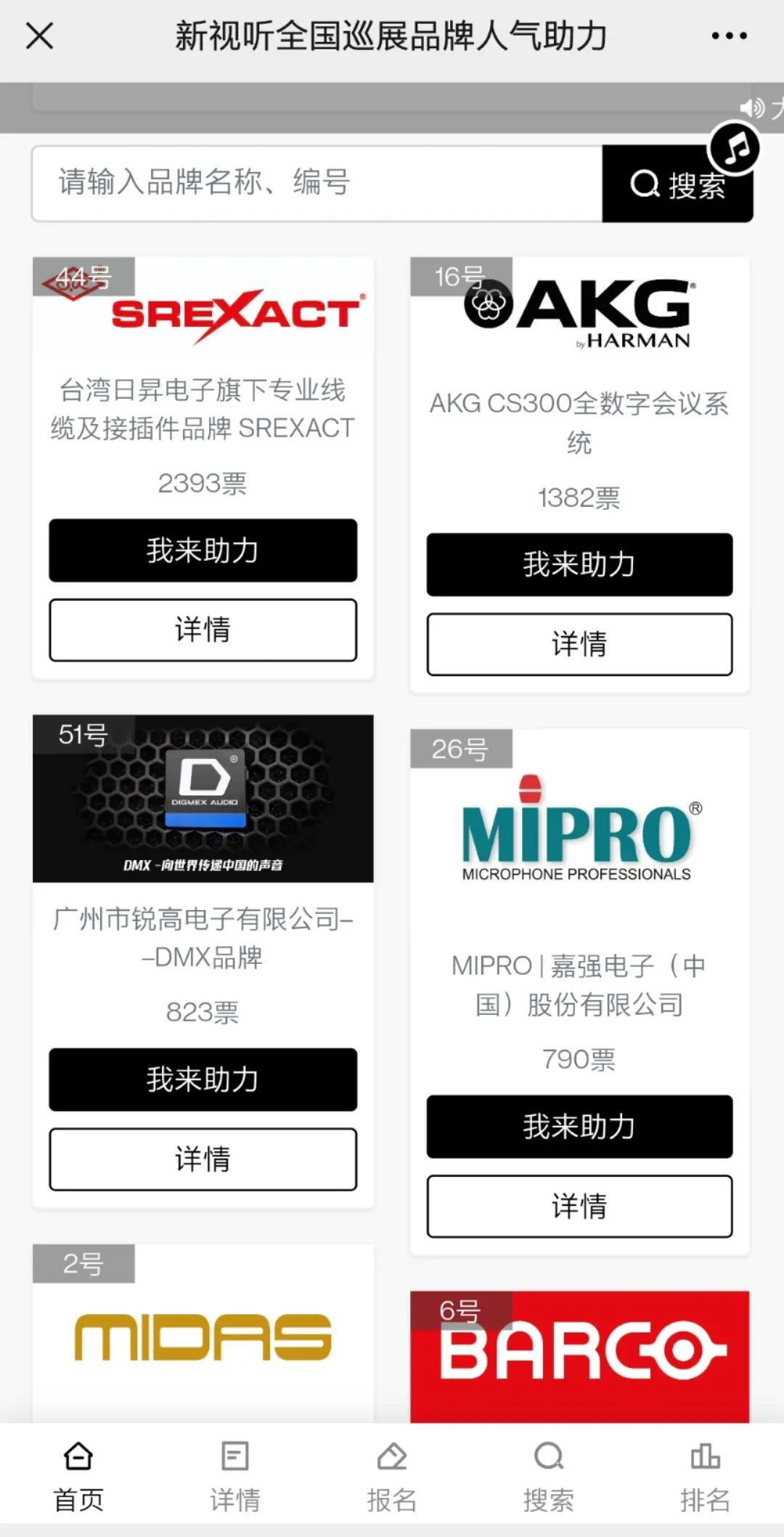The height and width of the screenshot is (1537, 784).
Task: Vote 我来助力 for DMX品牌
Action: (x=203, y=1079)
